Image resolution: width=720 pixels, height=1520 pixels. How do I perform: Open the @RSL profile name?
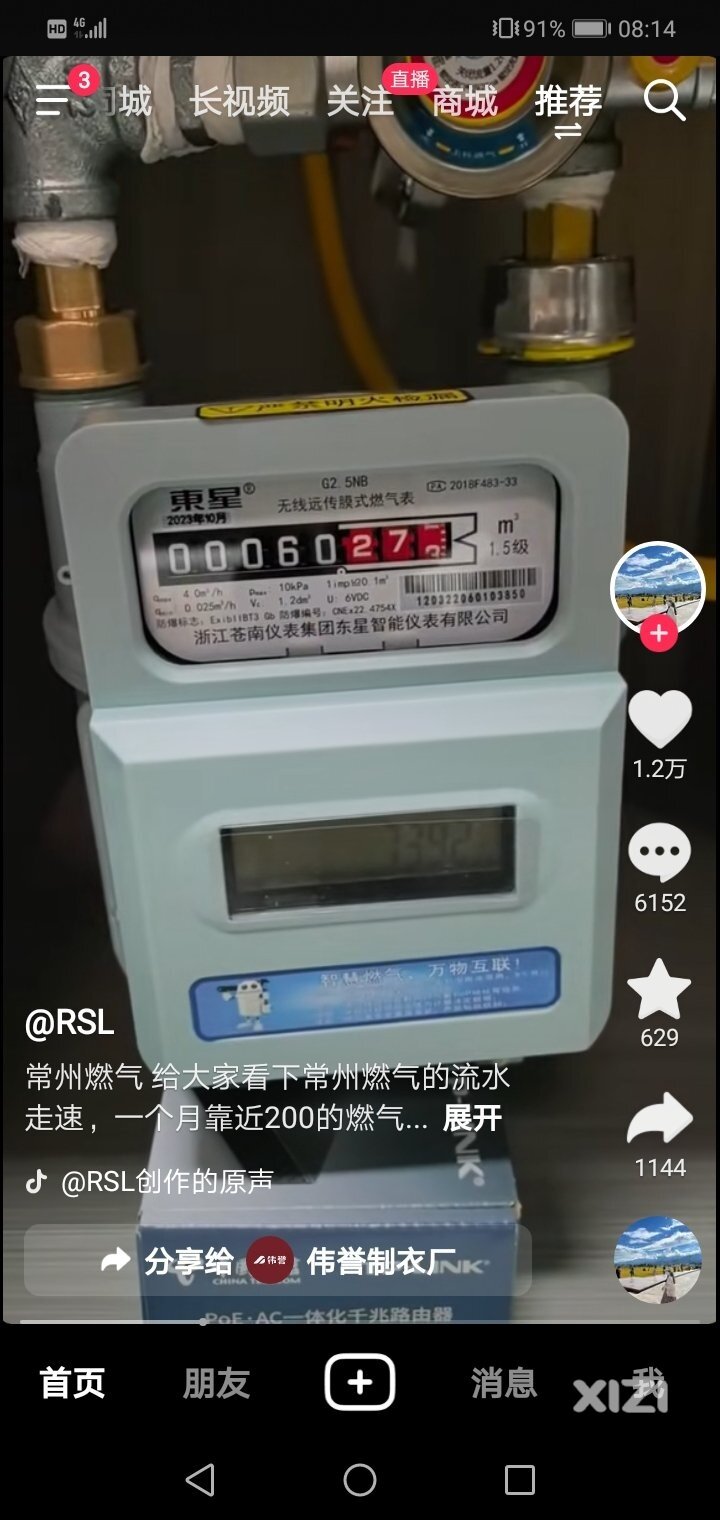coord(69,1022)
